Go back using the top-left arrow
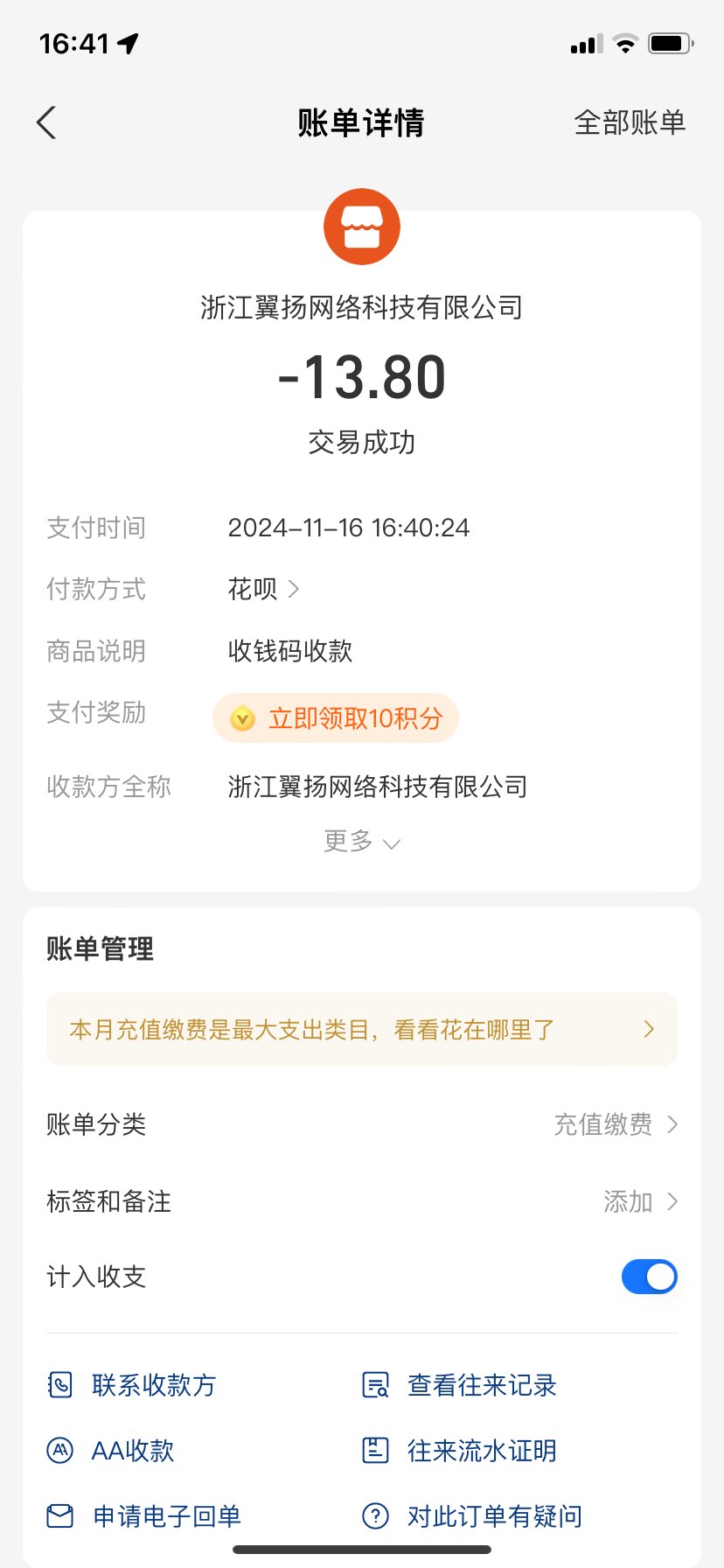The image size is (724, 1568). point(47,122)
